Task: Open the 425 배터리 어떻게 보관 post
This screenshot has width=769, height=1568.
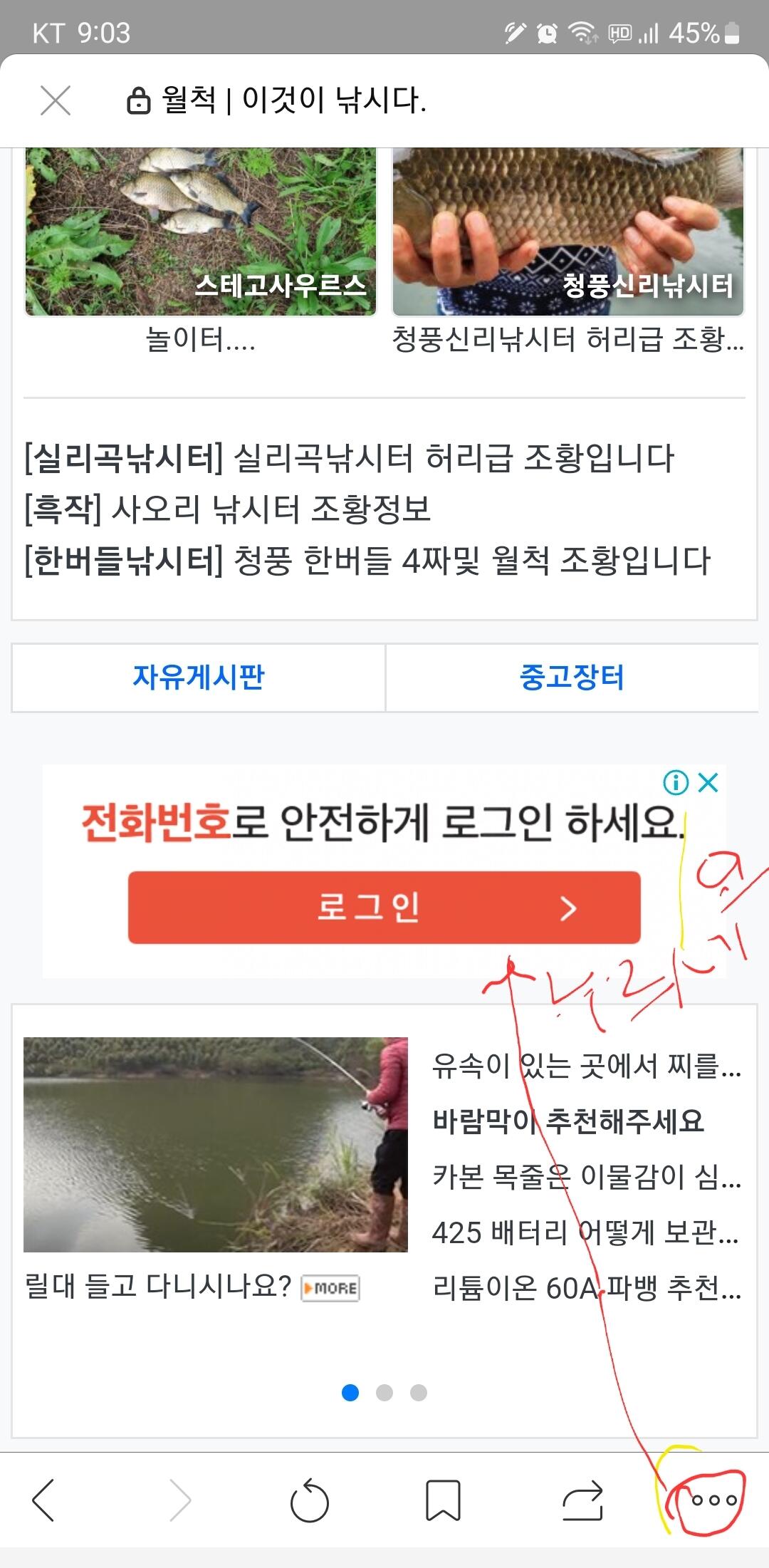Action: [x=586, y=1232]
